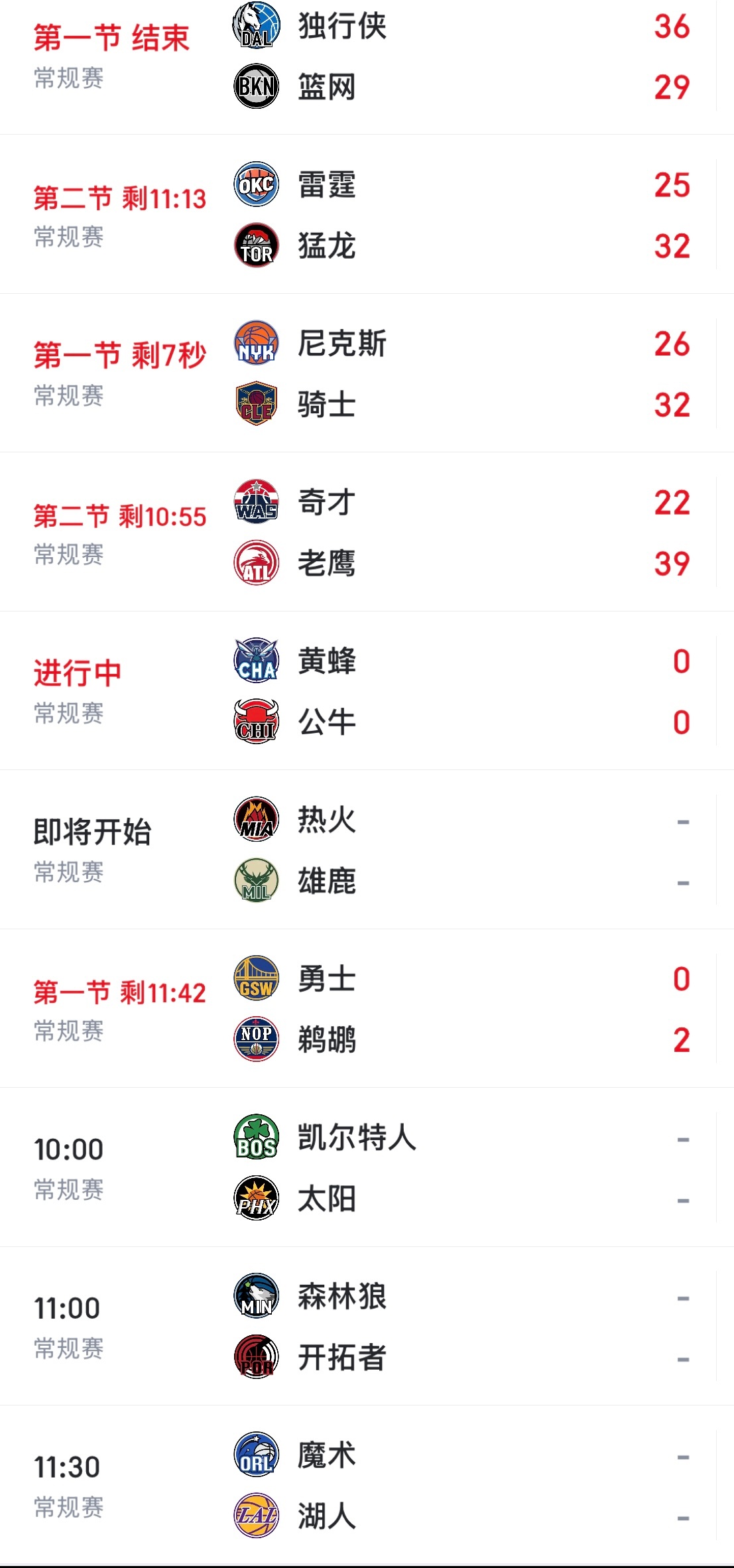Screen dimensions: 734x1568
Task: Click the 奇才 score of 22
Action: click(674, 504)
